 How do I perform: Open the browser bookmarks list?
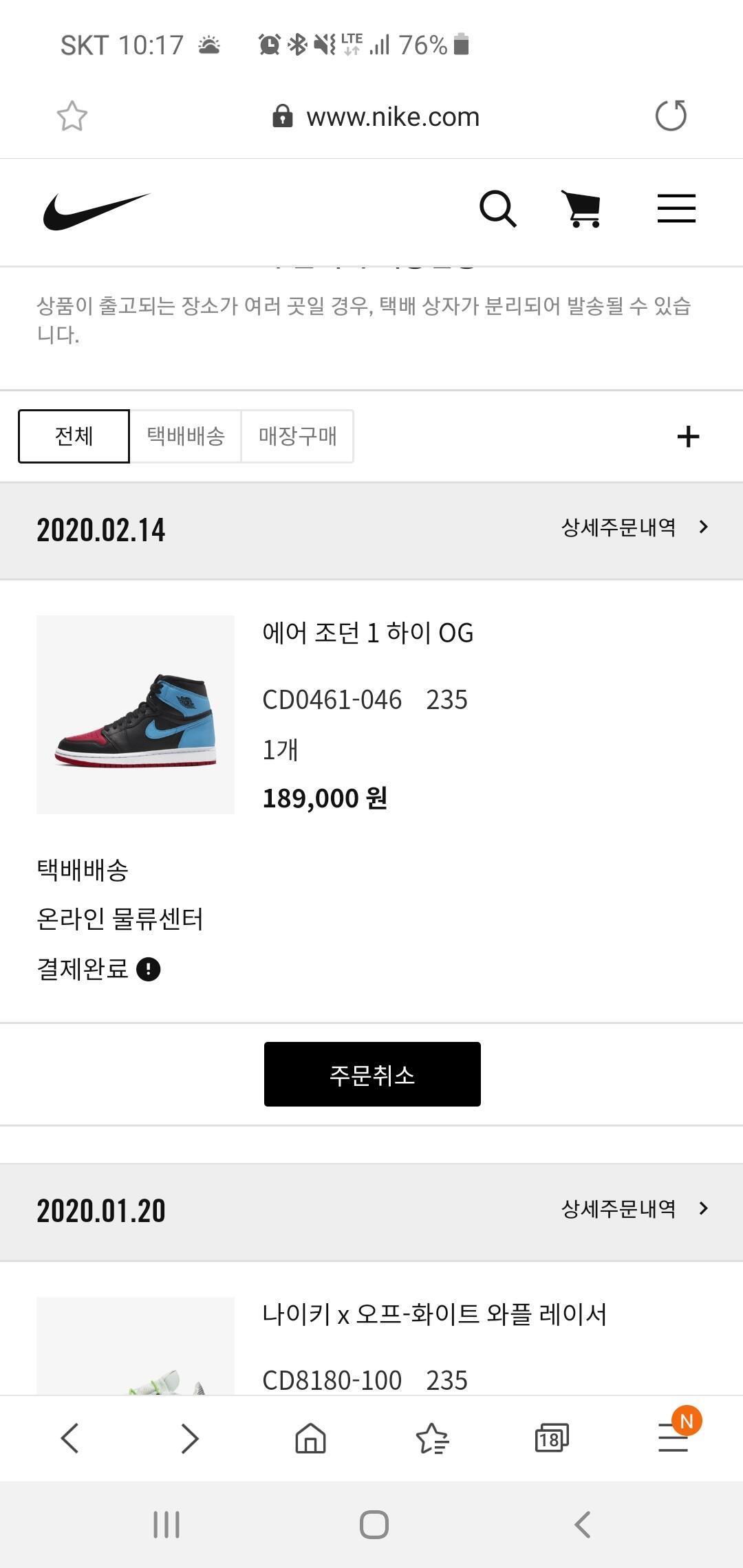pos(432,1438)
